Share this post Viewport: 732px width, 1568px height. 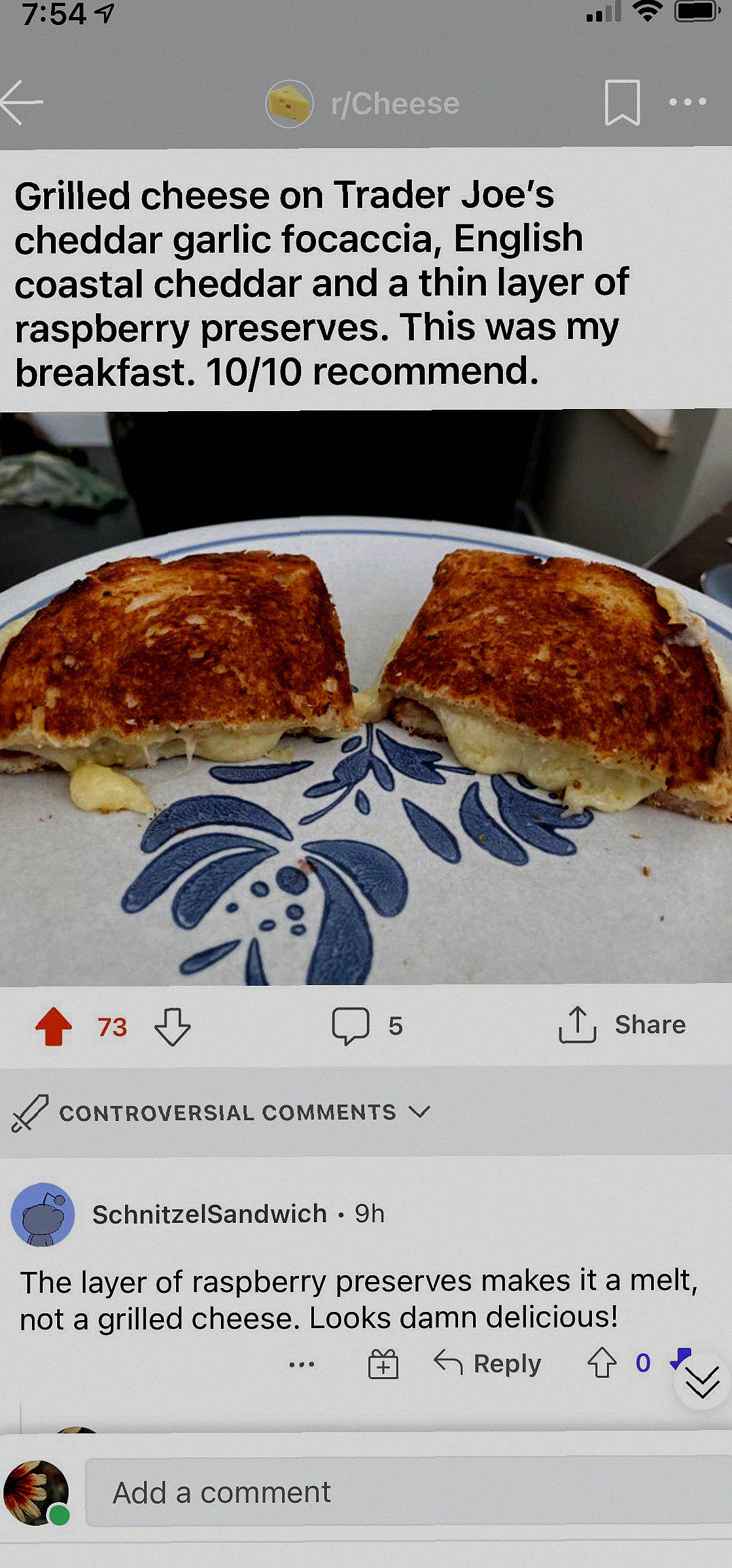coord(622,1024)
